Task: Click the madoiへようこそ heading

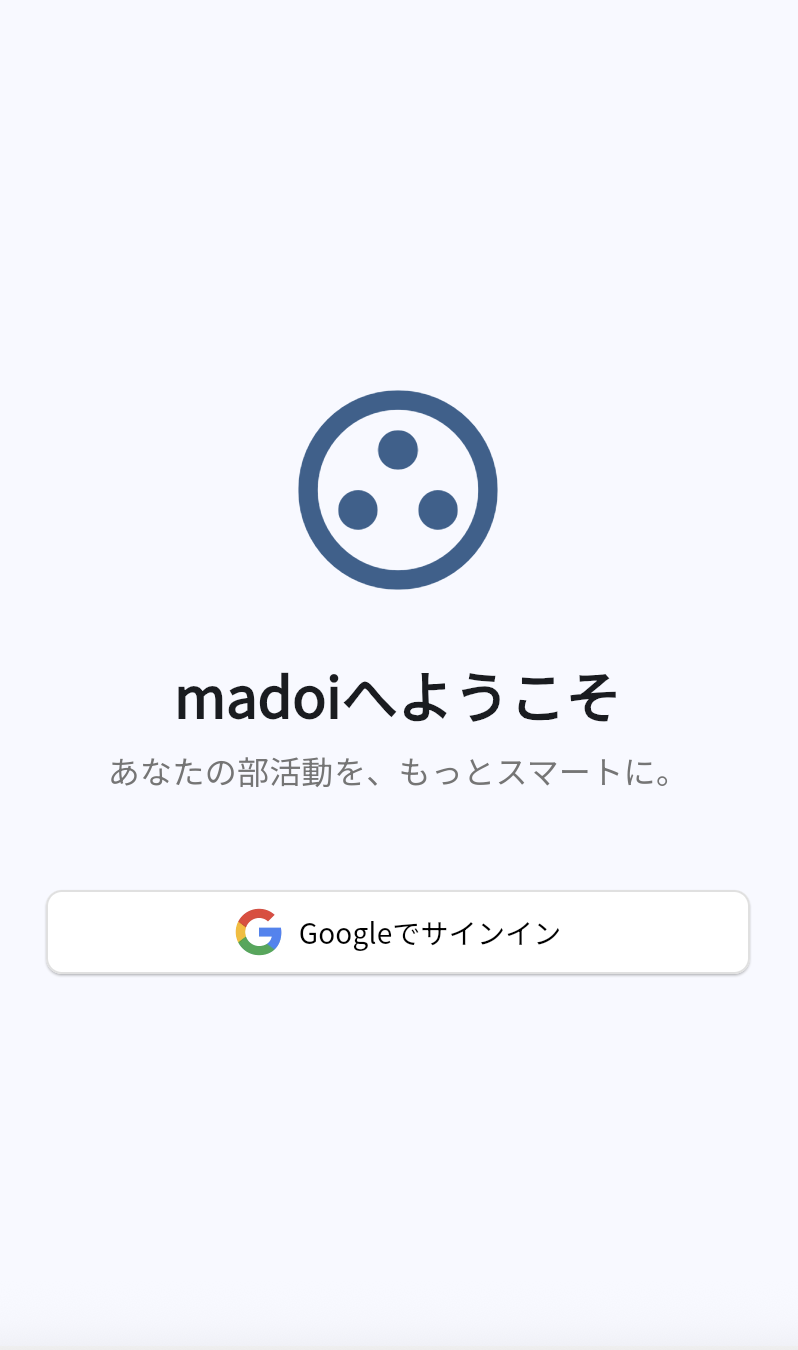Action: 398,697
